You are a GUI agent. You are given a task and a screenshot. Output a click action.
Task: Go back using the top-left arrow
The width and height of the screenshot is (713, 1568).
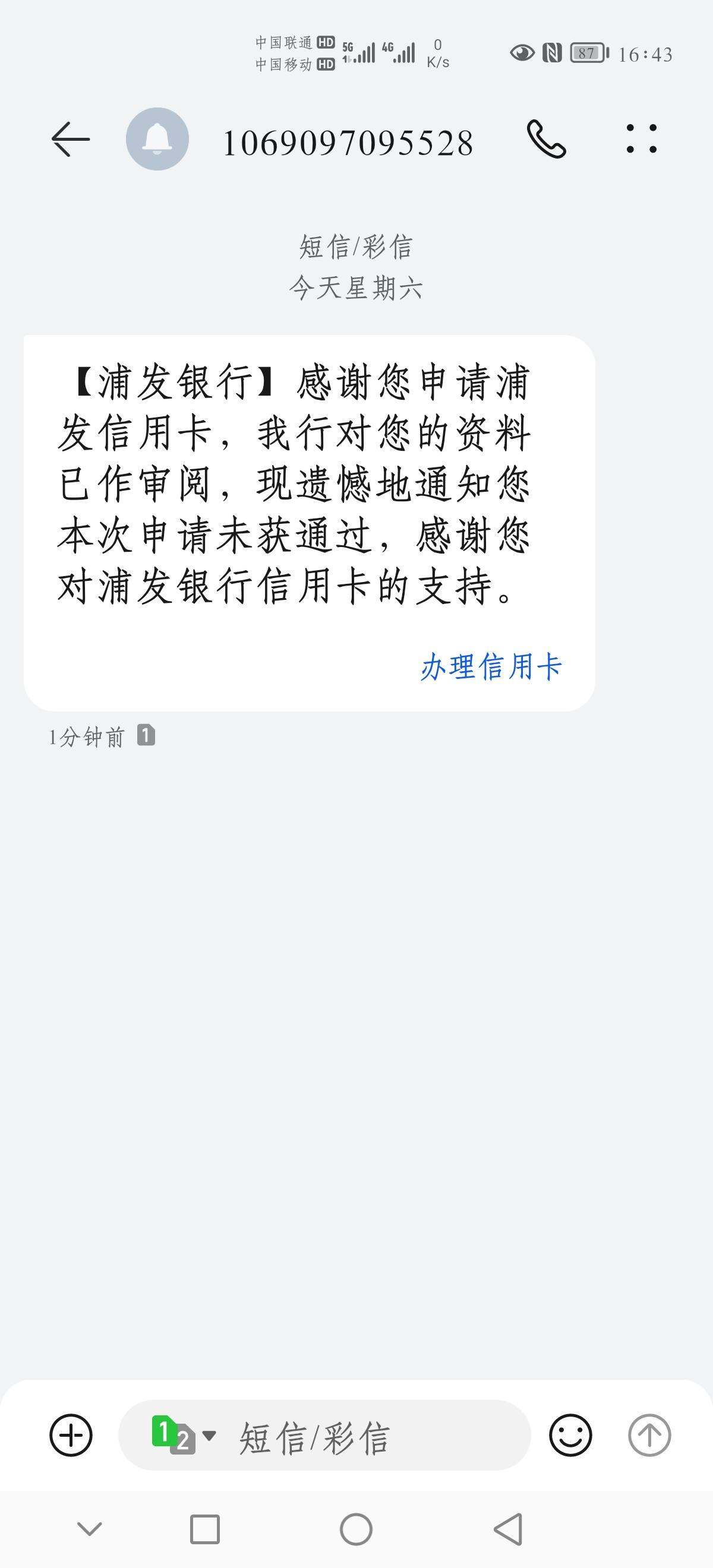(x=71, y=140)
